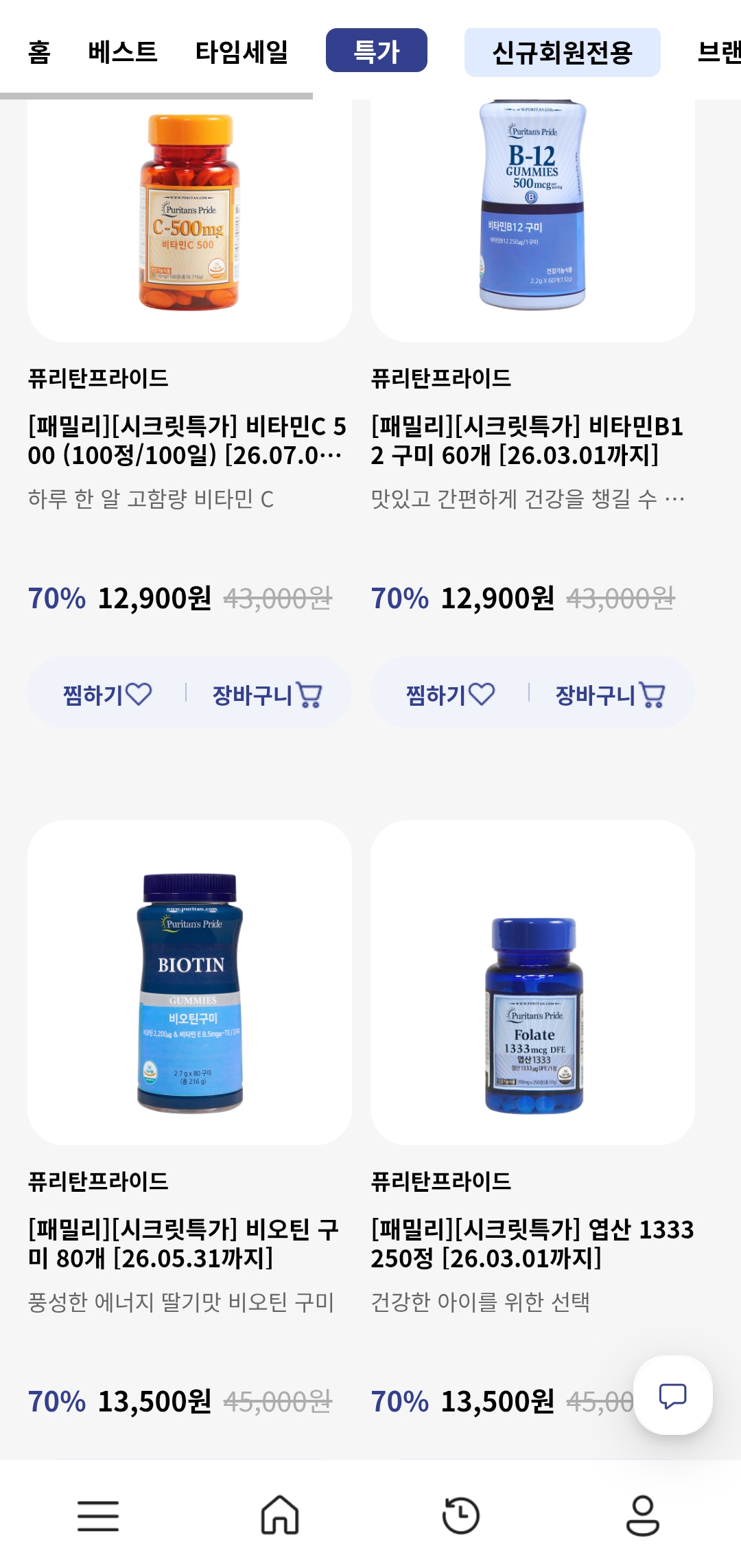Open the floating chat button
The width and height of the screenshot is (741, 1568).
coord(672,1395)
